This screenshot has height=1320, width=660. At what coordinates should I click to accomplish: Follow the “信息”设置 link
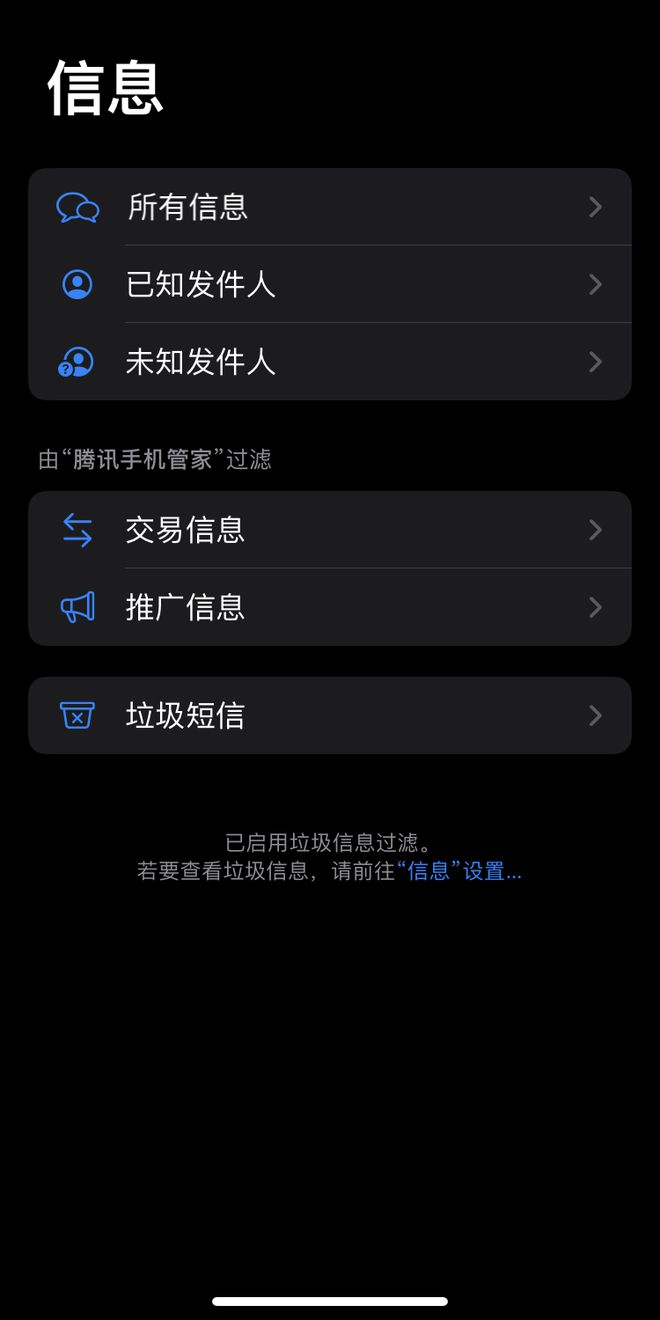pos(459,871)
